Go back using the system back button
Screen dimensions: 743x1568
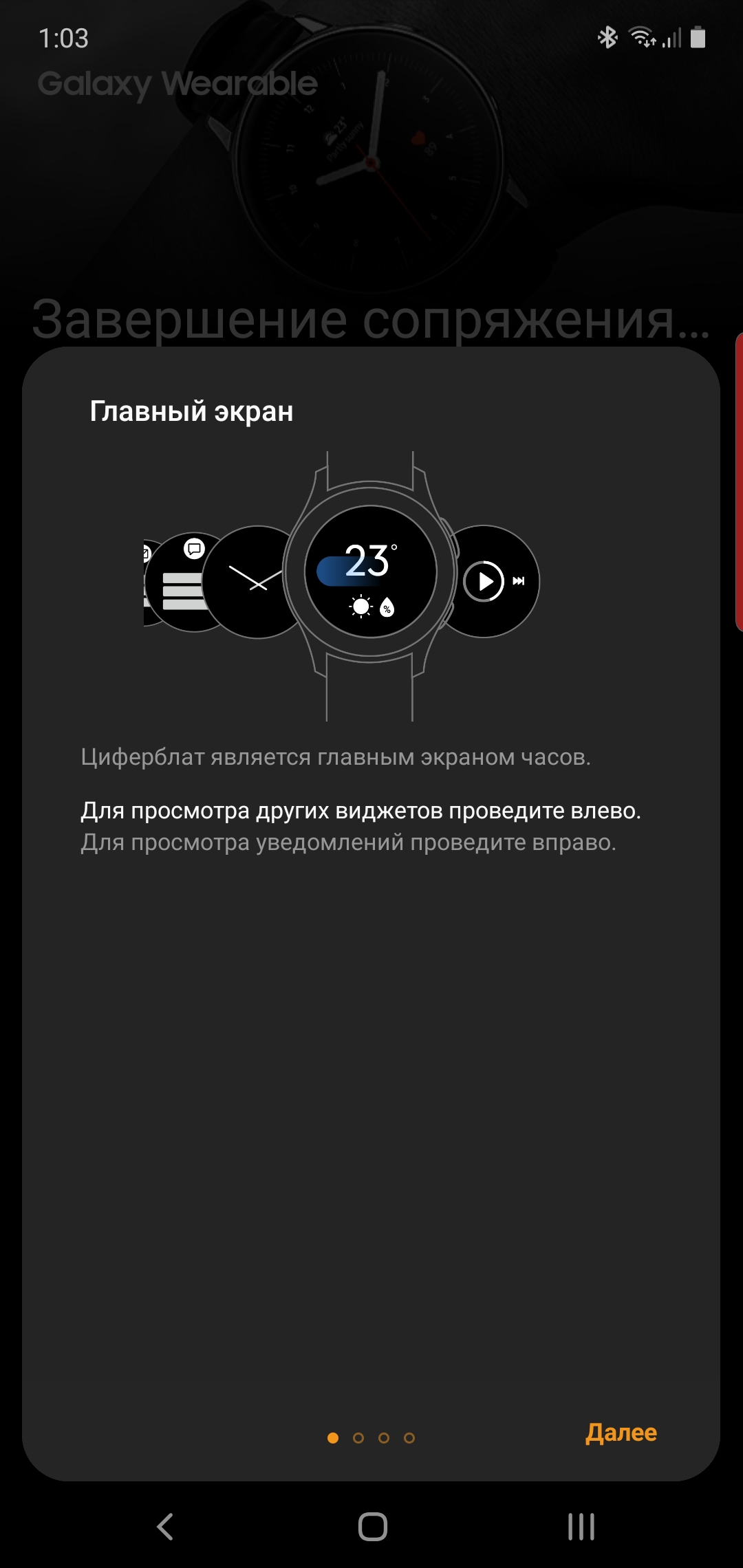(x=165, y=1527)
